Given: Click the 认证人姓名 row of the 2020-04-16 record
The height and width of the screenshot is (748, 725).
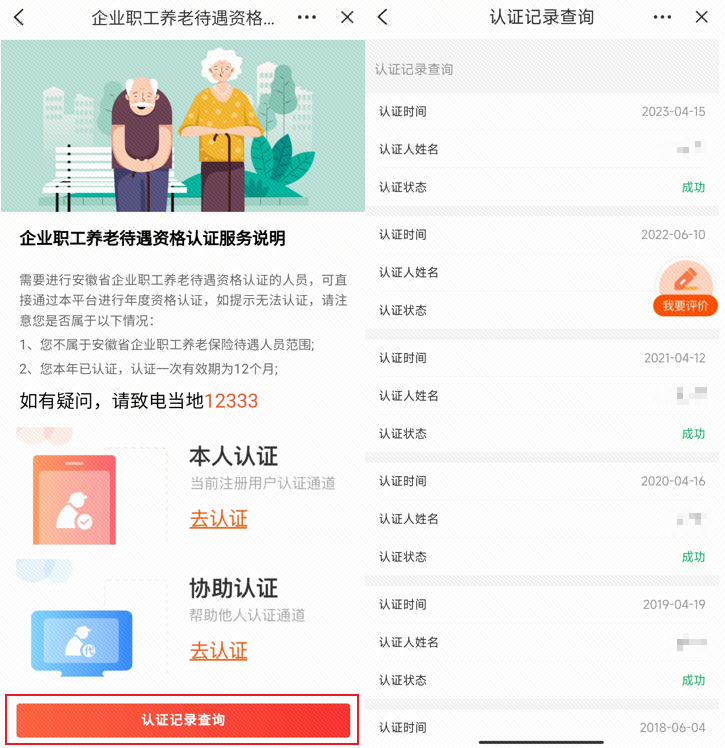Looking at the screenshot, I should 543,519.
